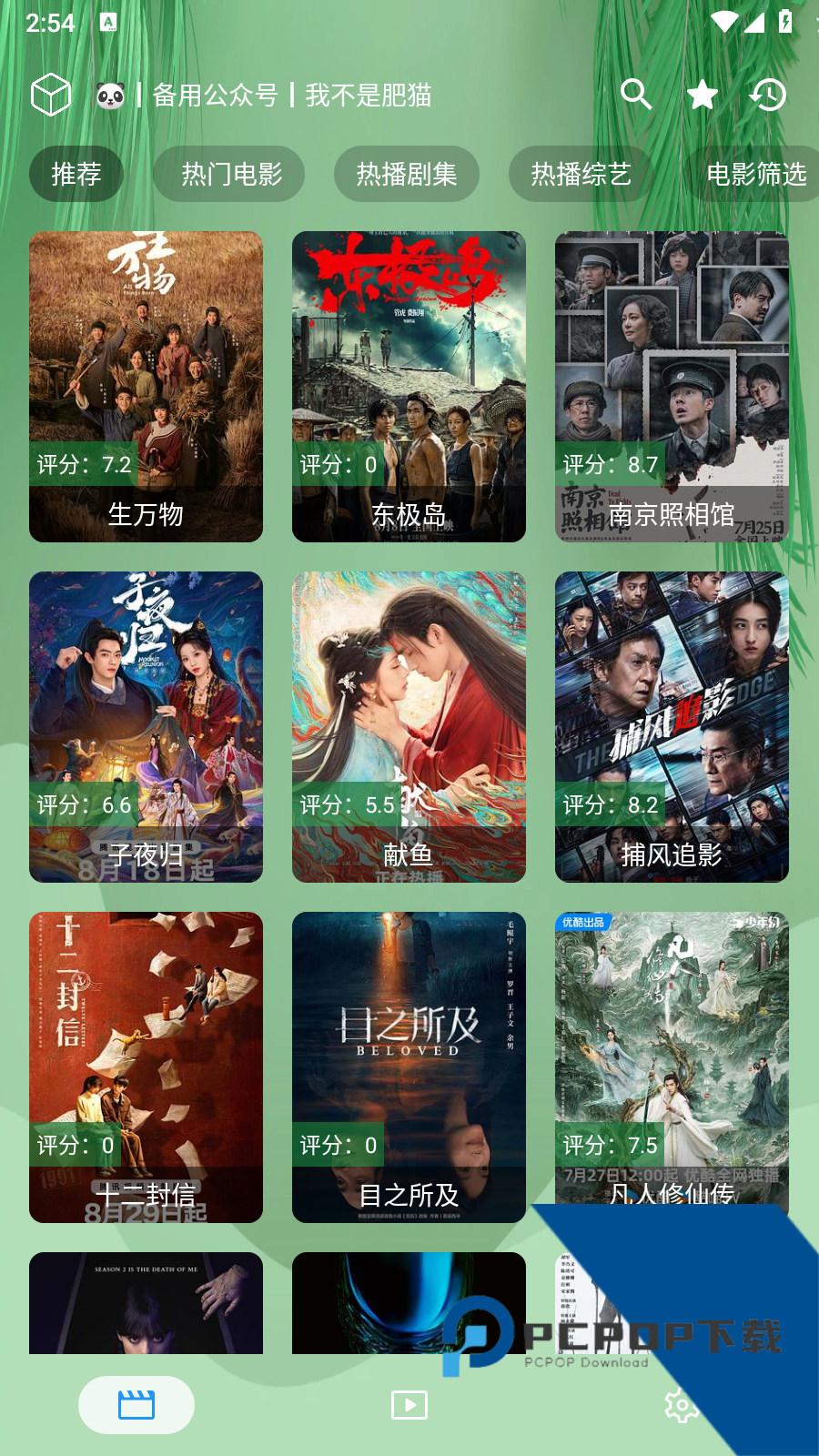Select the 献鱼 poster
Viewport: 819px width, 1456px height.
click(409, 727)
